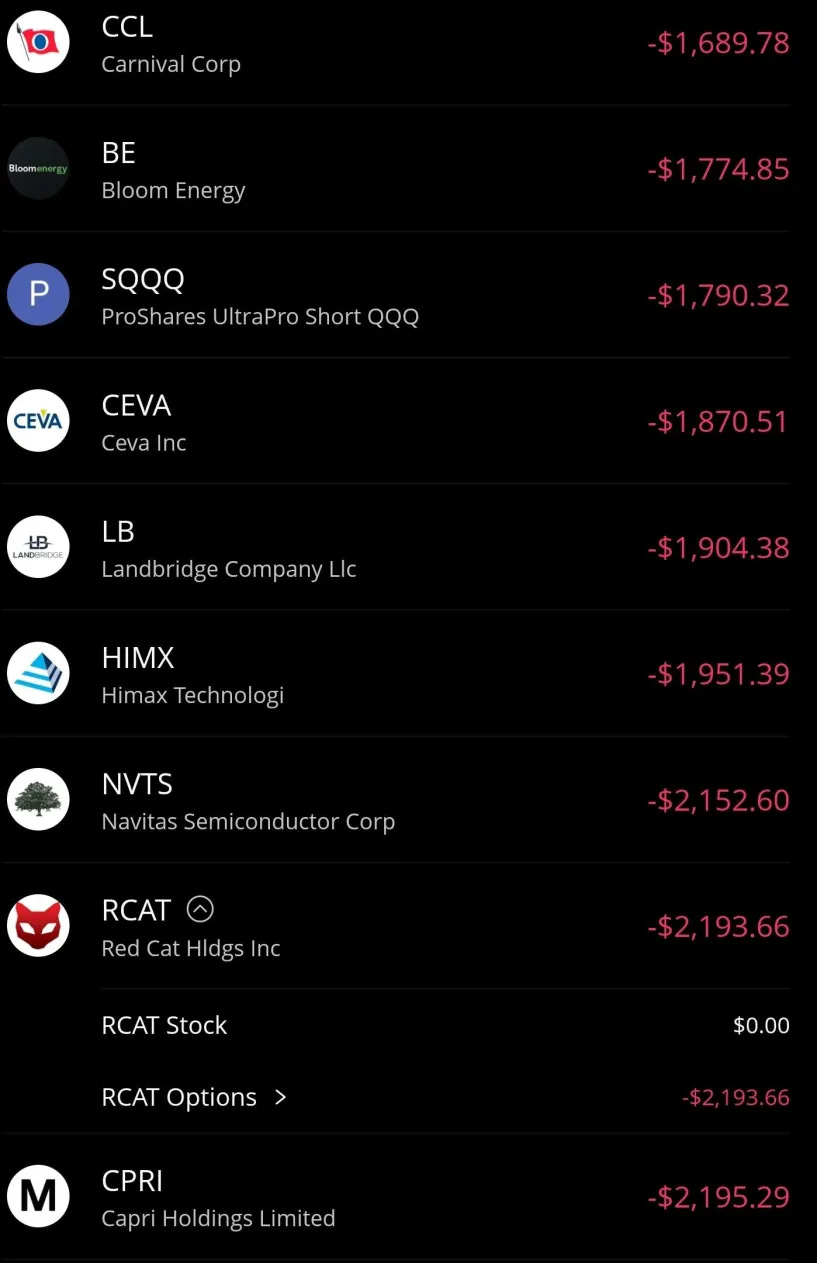Collapse the expanded RCAT row
Viewport: 817px width, 1263px height.
(201, 909)
